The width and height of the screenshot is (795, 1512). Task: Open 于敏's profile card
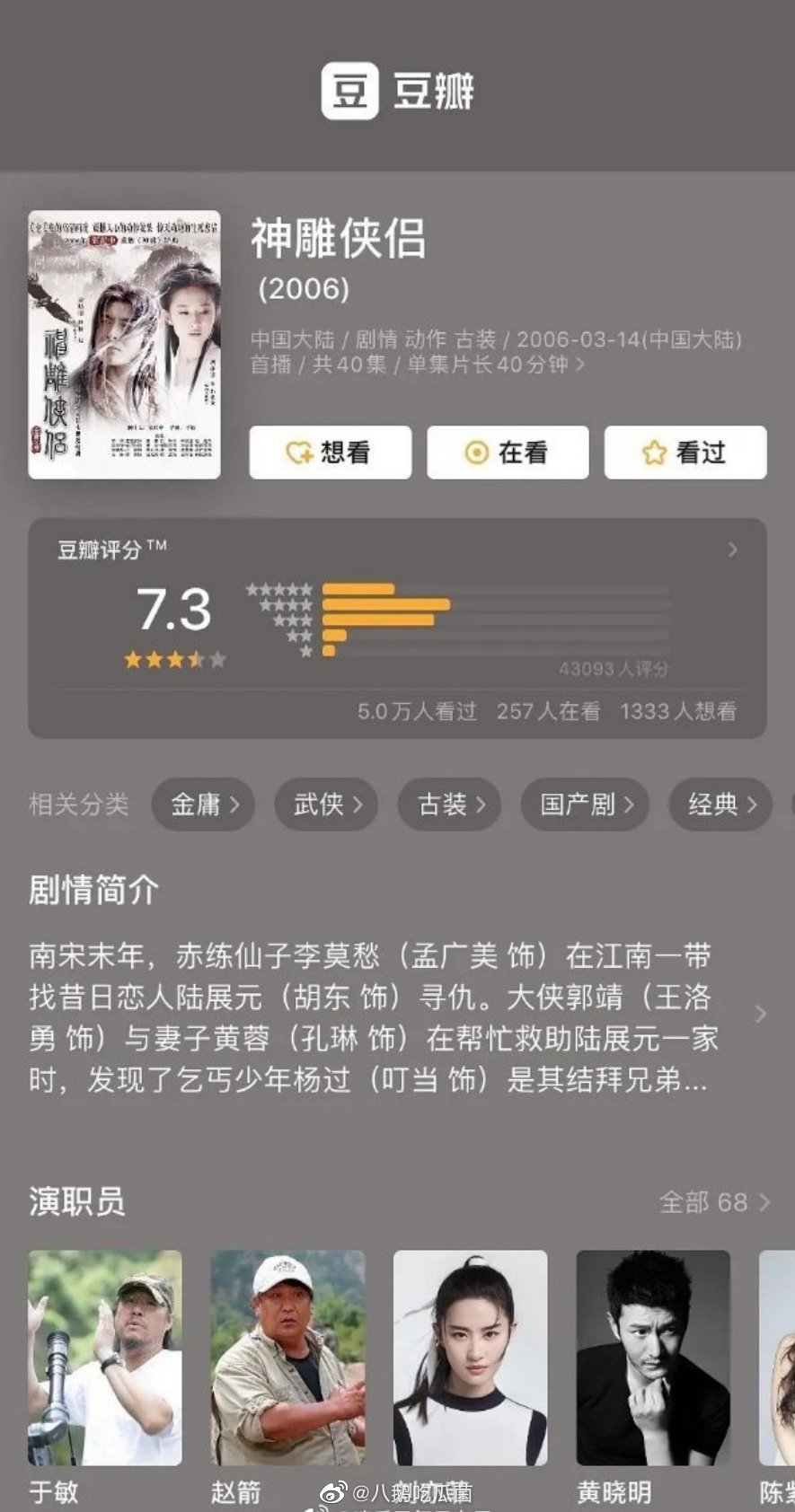click(x=105, y=1358)
